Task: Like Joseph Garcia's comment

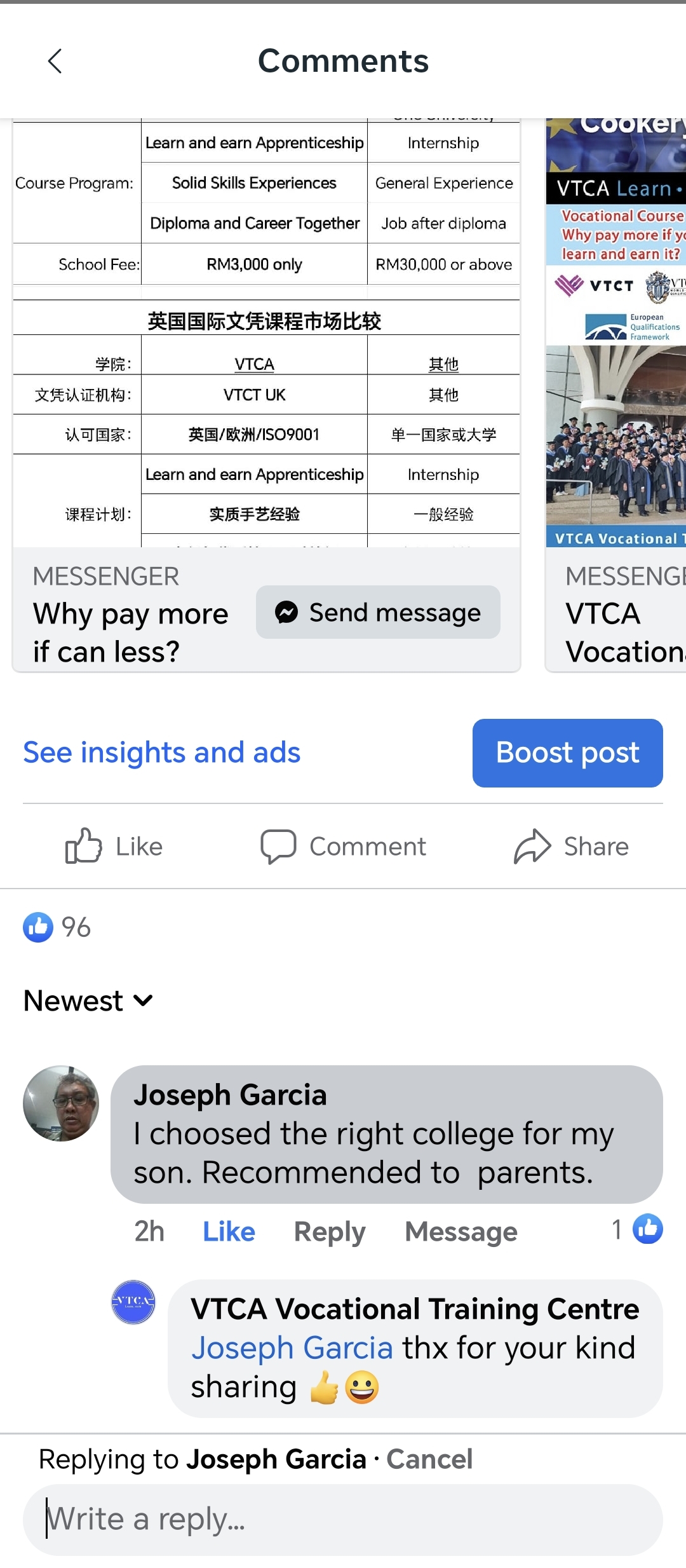Action: coord(229,1232)
